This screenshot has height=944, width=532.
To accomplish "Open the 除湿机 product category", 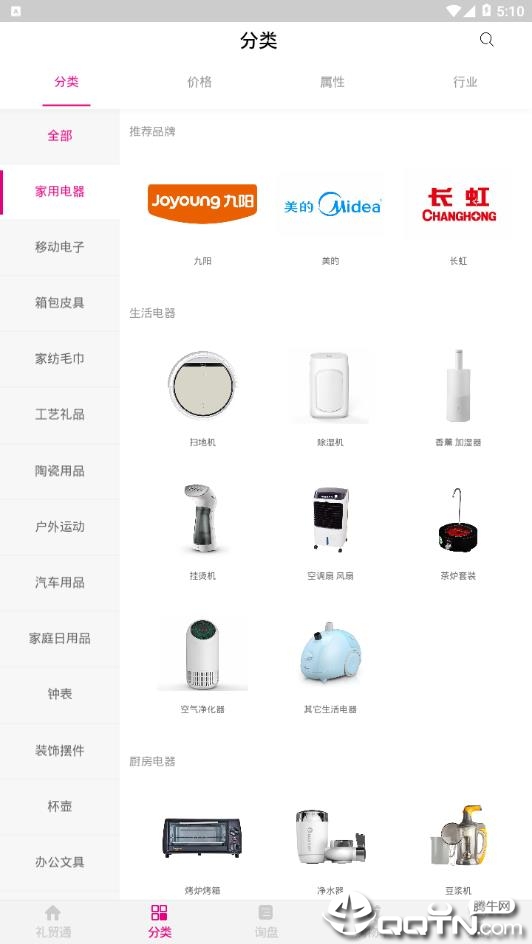I will [330, 398].
